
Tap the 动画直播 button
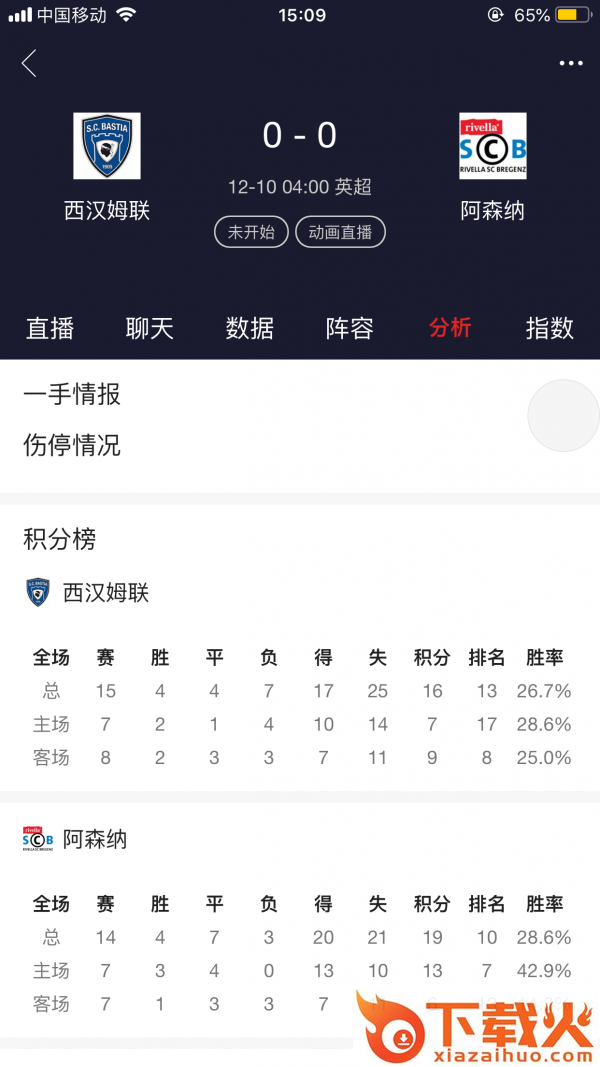tap(340, 232)
